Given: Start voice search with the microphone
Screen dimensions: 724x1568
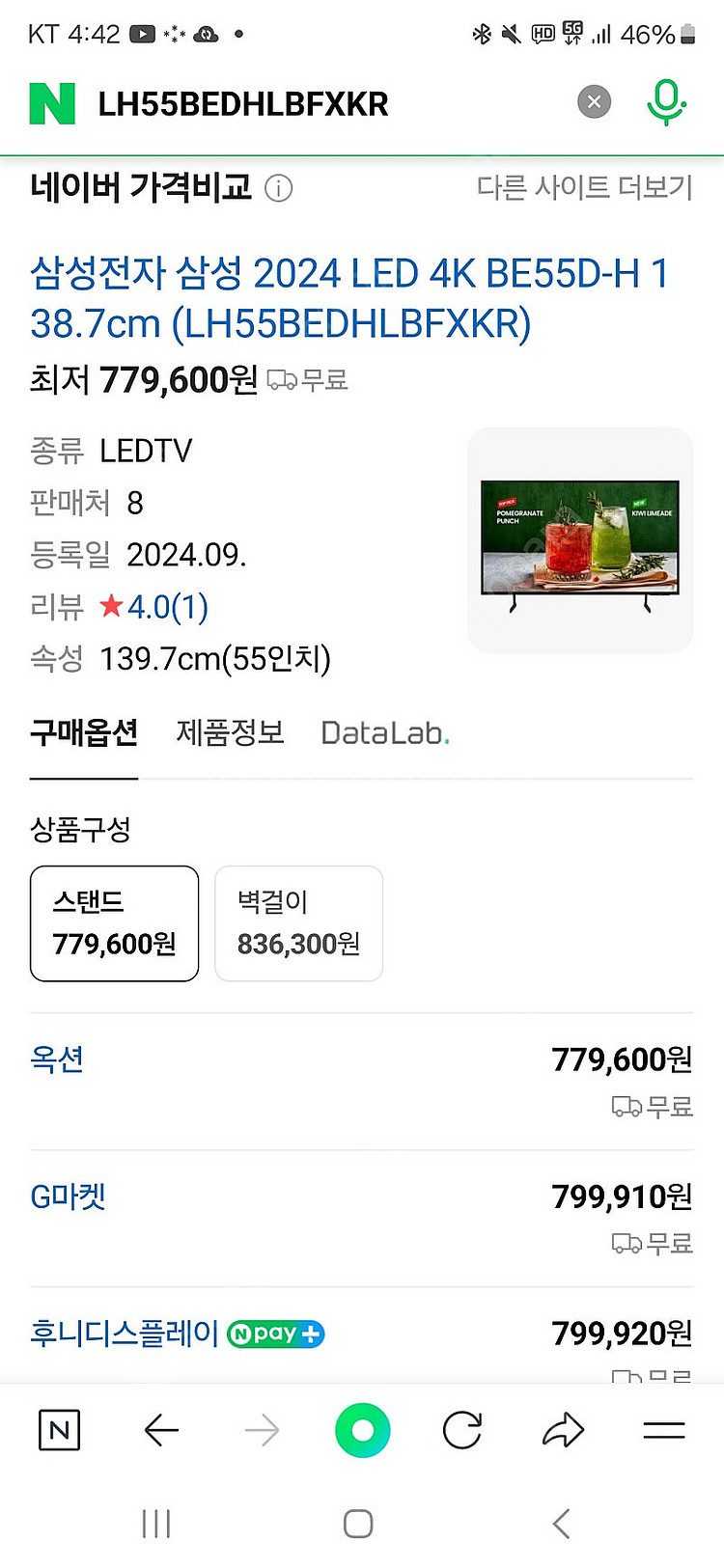Looking at the screenshot, I should coord(665,102).
